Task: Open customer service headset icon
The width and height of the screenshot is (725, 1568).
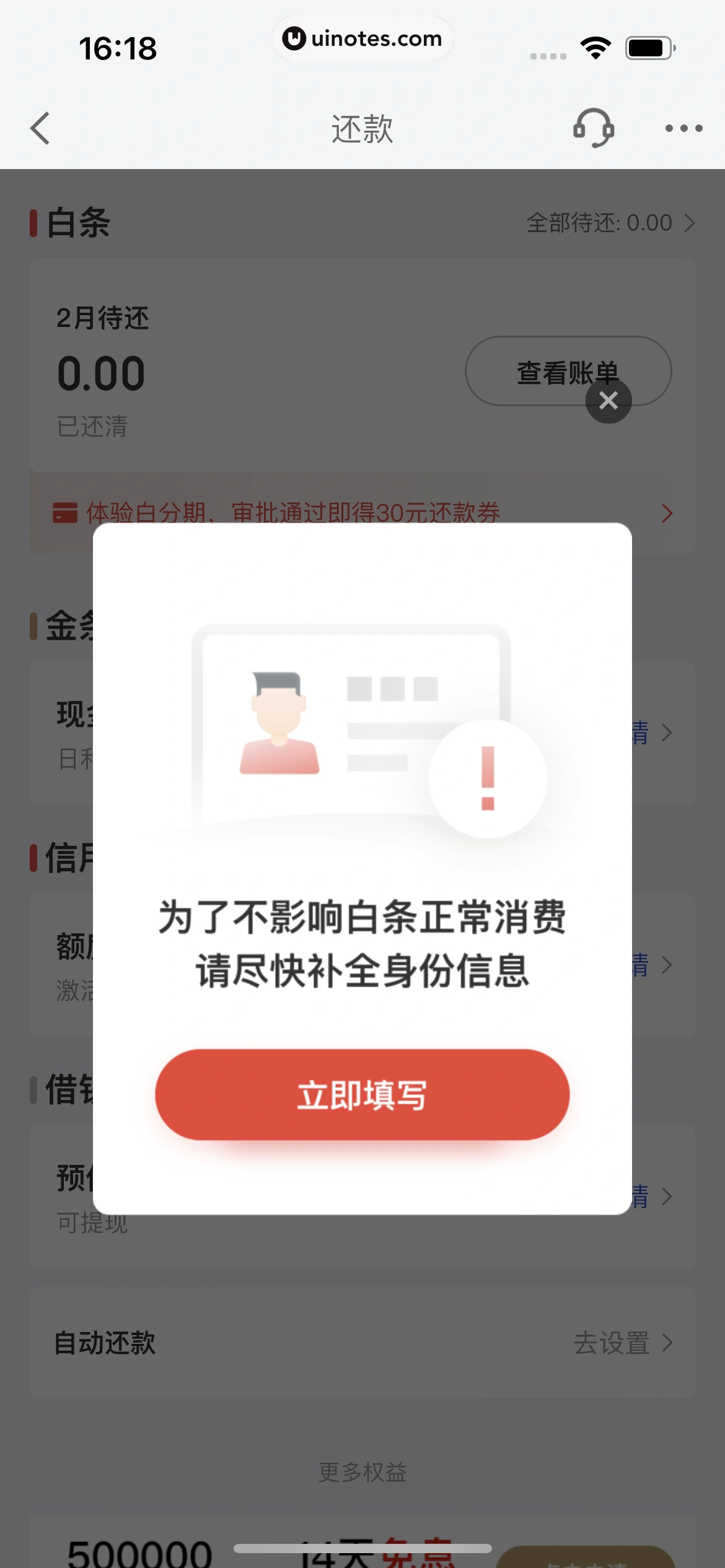Action: [593, 128]
